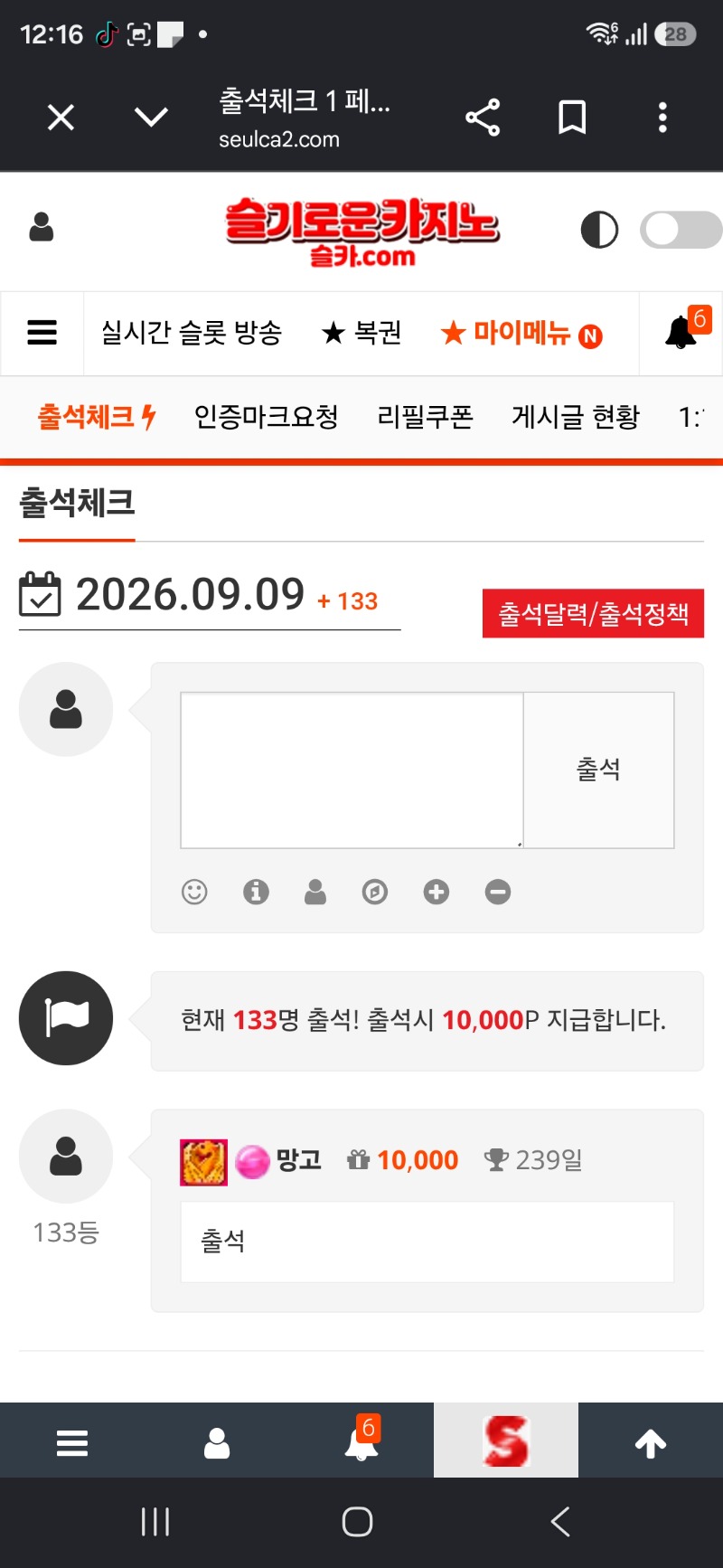Open the 게시글 현황 tab
The width and height of the screenshot is (723, 1568).
pos(576,417)
